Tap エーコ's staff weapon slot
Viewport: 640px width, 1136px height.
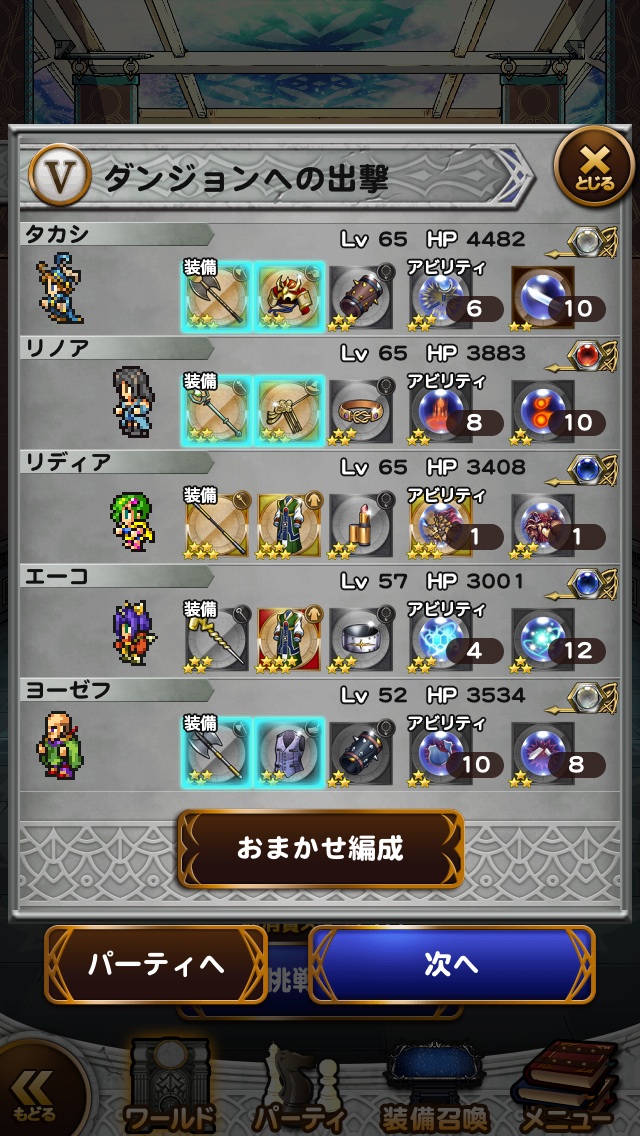coord(217,637)
